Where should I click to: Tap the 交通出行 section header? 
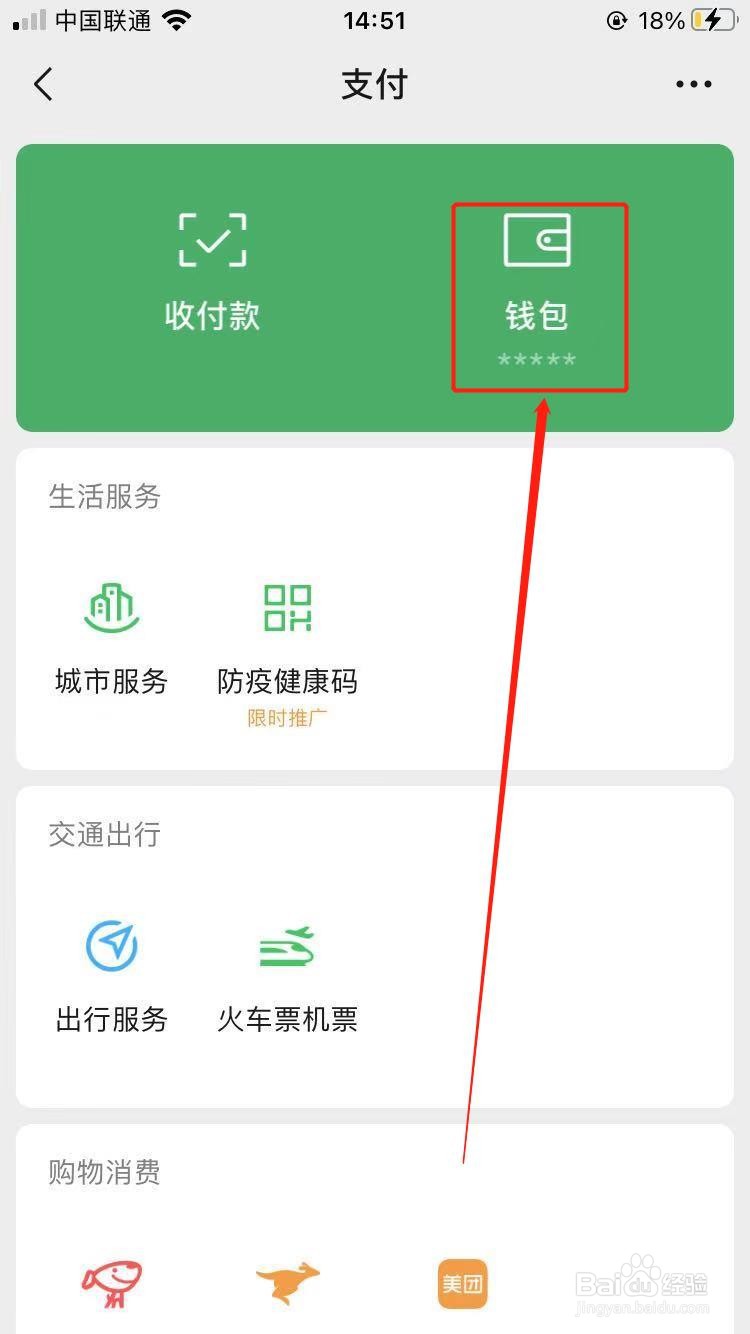(x=104, y=835)
